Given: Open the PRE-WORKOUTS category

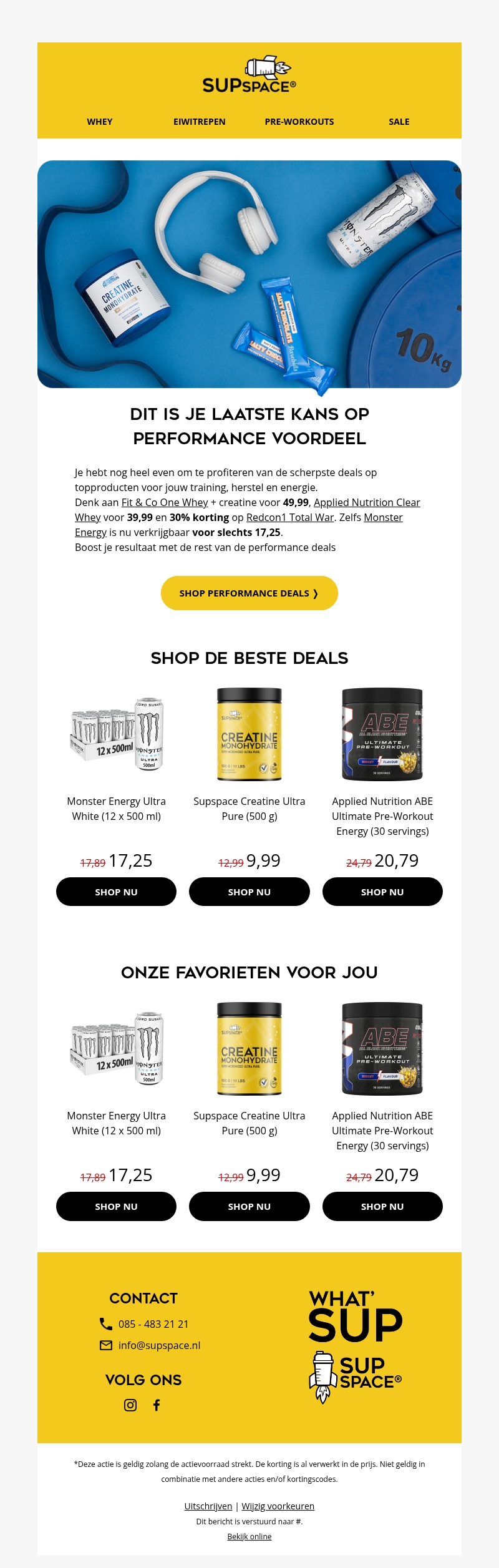Looking at the screenshot, I should pyautogui.click(x=299, y=122).
